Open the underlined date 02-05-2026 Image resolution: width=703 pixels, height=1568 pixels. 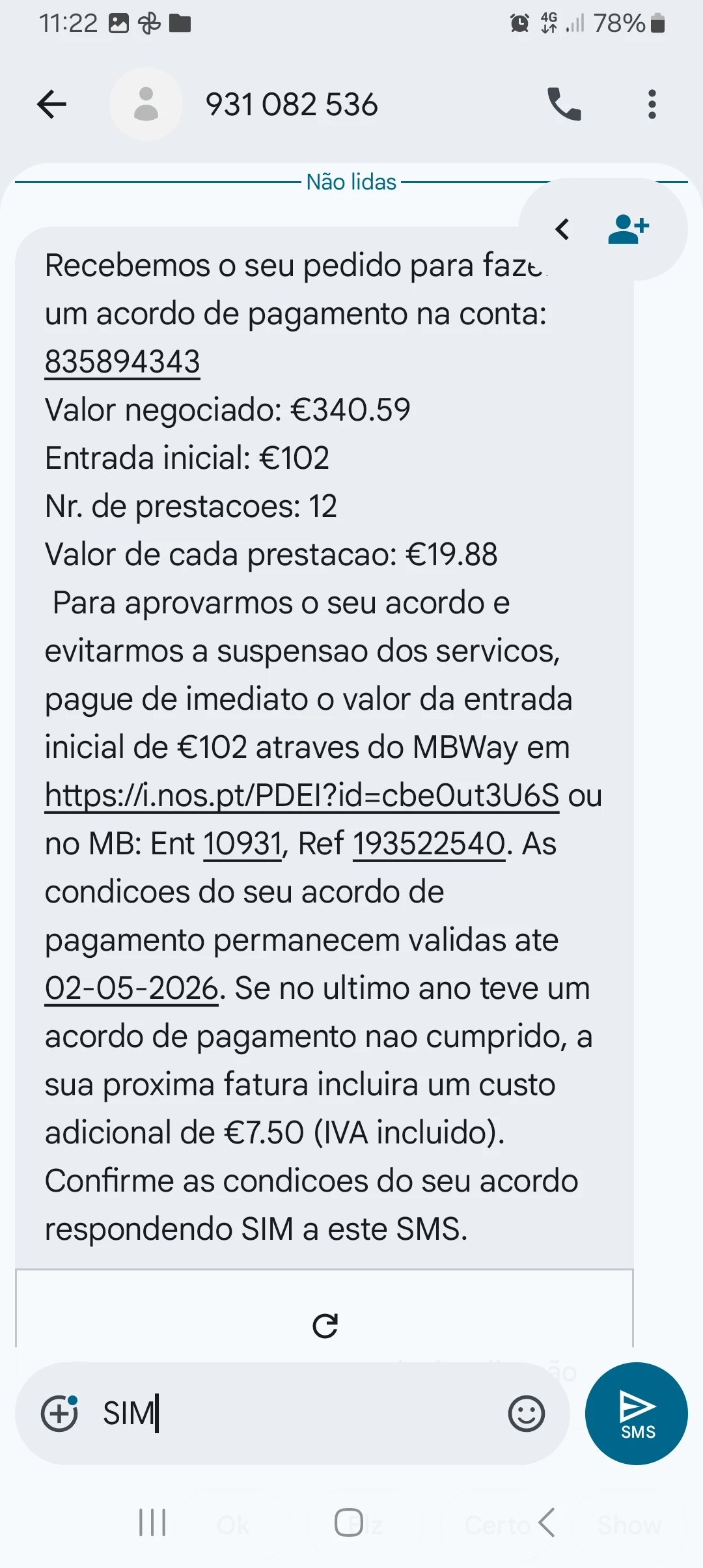131,988
